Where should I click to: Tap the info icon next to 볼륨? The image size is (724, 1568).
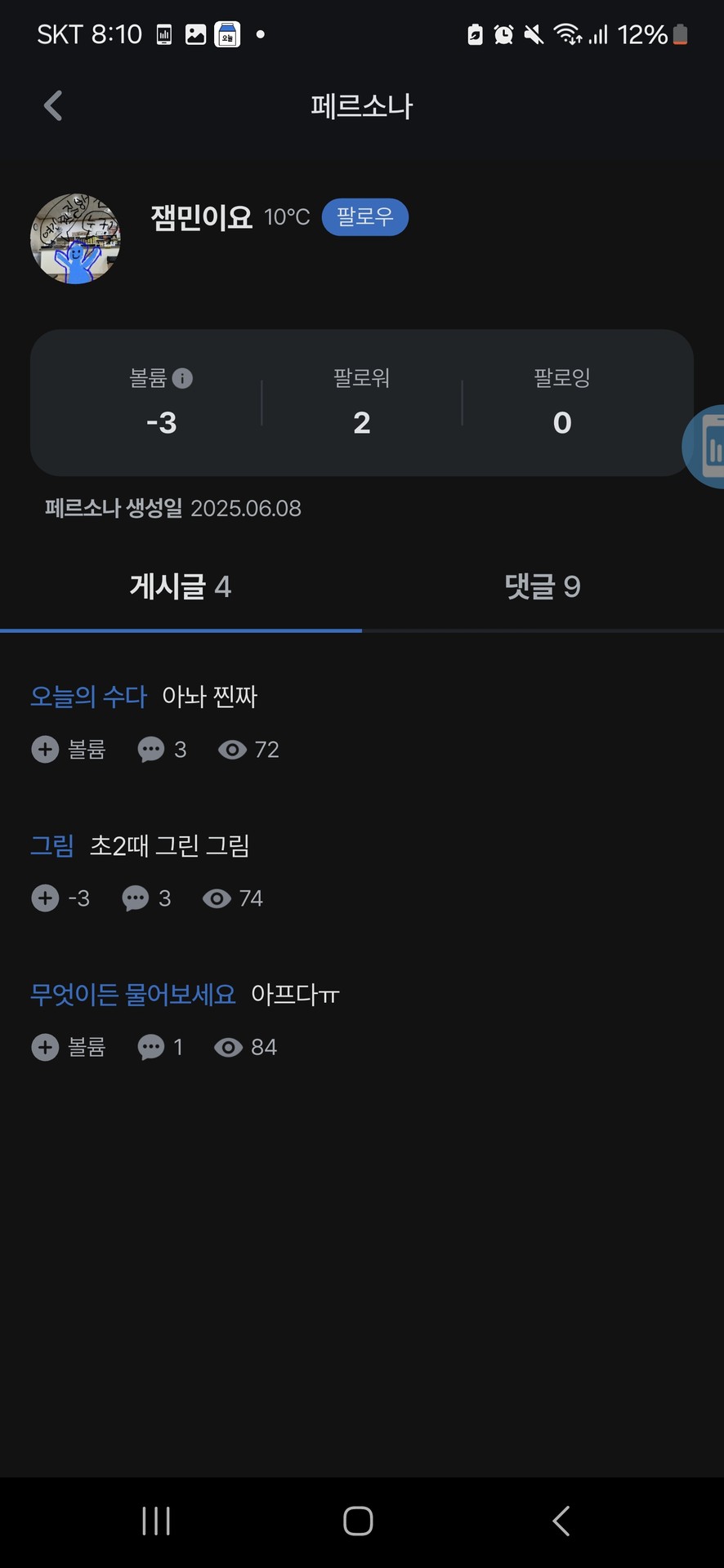[x=184, y=378]
